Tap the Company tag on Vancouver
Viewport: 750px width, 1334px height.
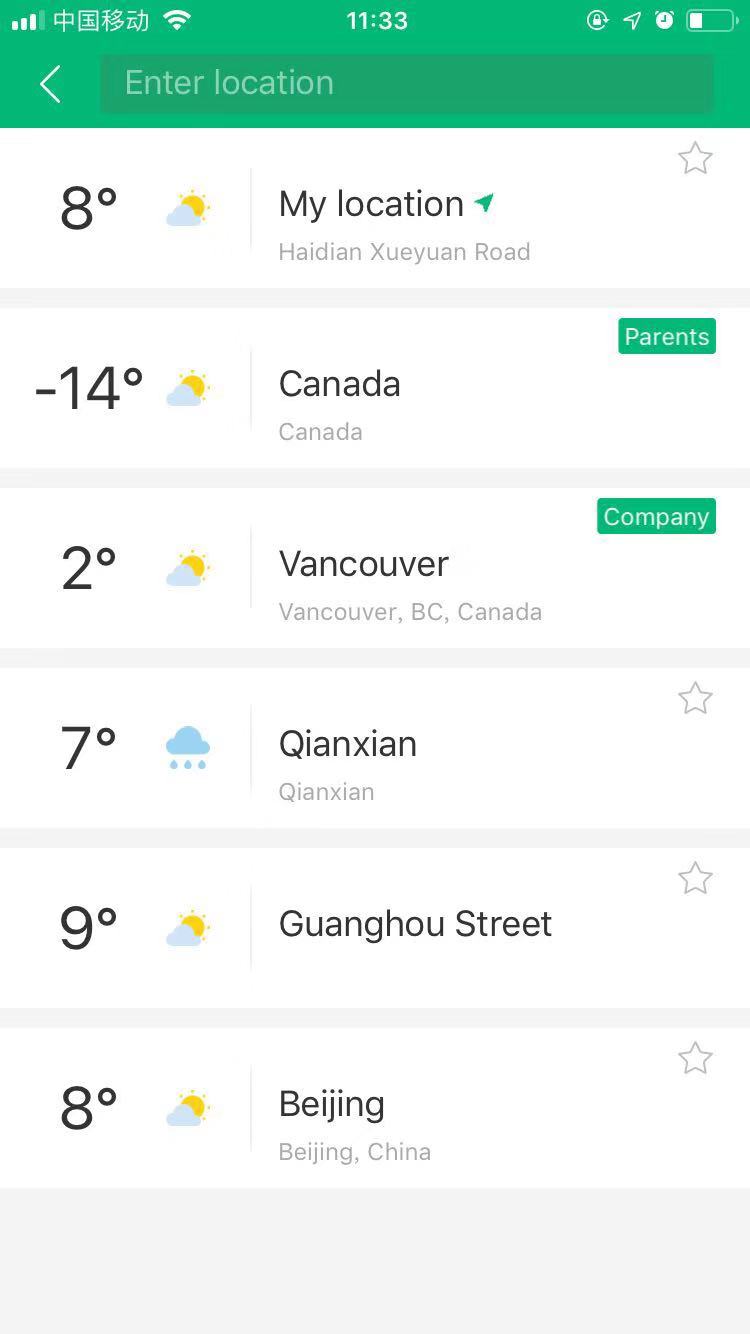coord(656,516)
